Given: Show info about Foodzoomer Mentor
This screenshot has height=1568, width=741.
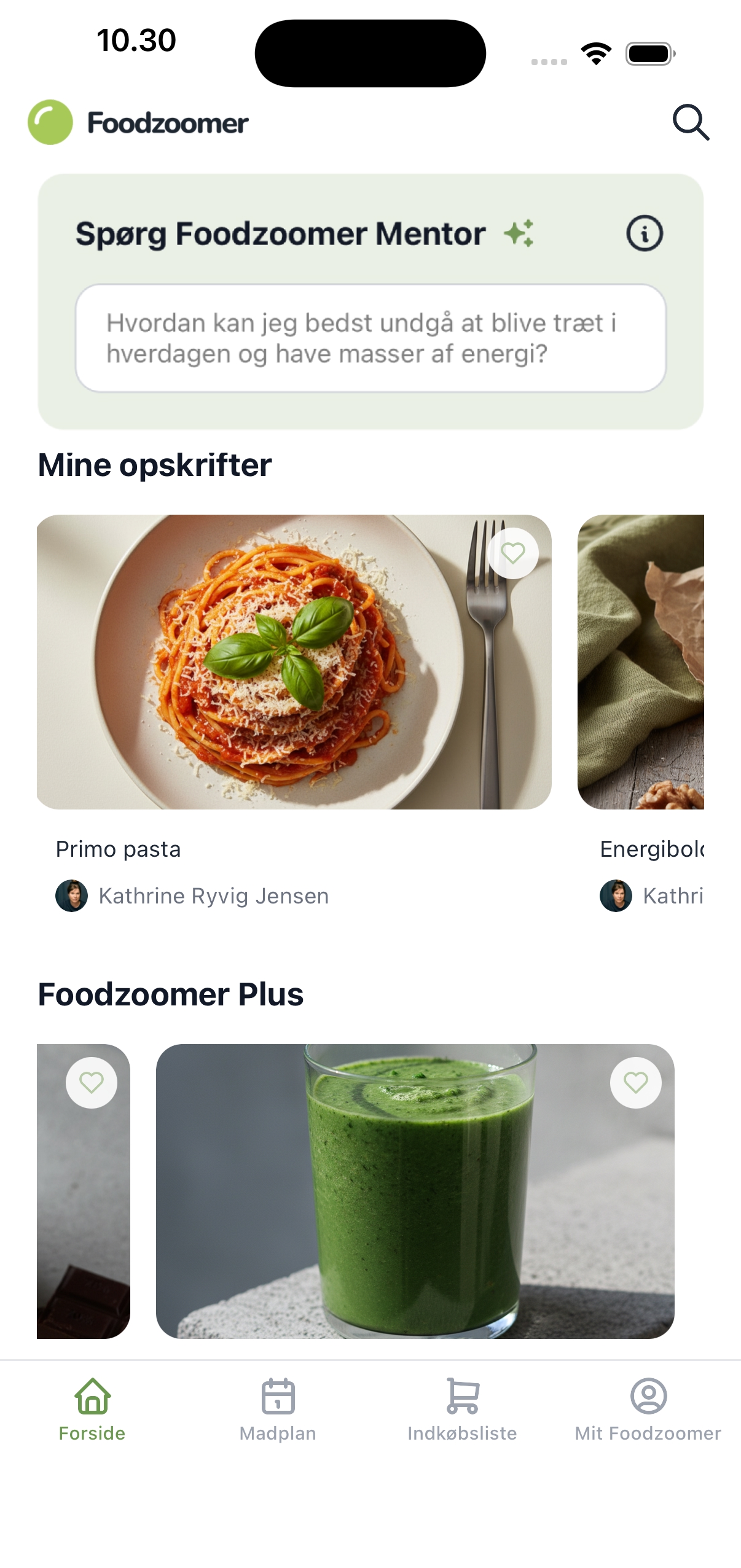Looking at the screenshot, I should point(644,233).
